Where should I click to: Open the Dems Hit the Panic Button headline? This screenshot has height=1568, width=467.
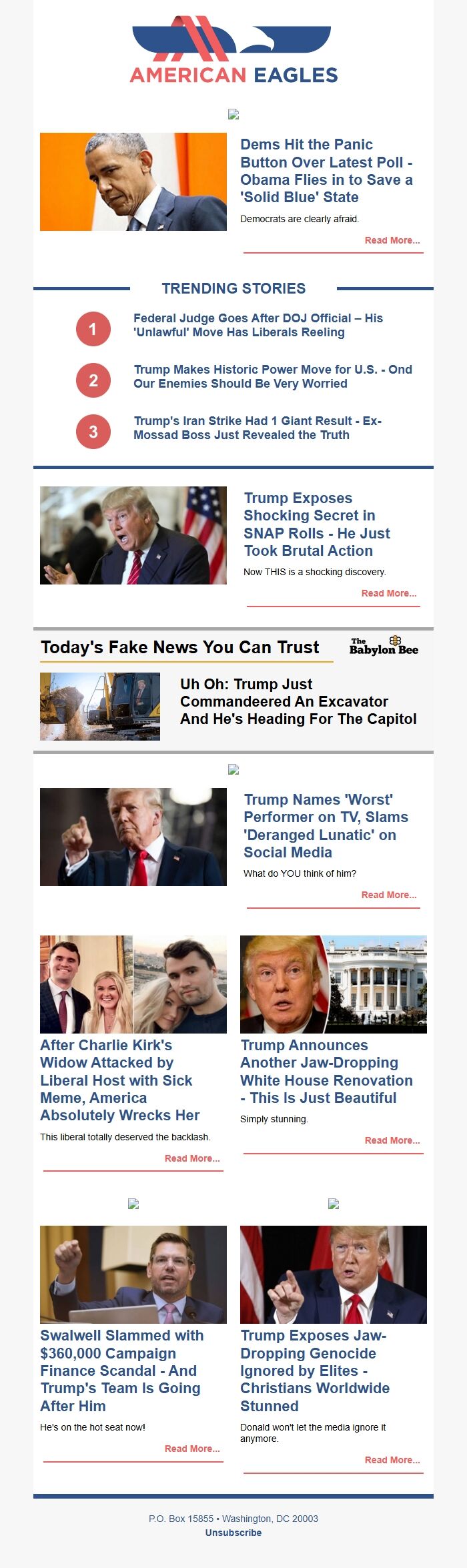point(326,171)
